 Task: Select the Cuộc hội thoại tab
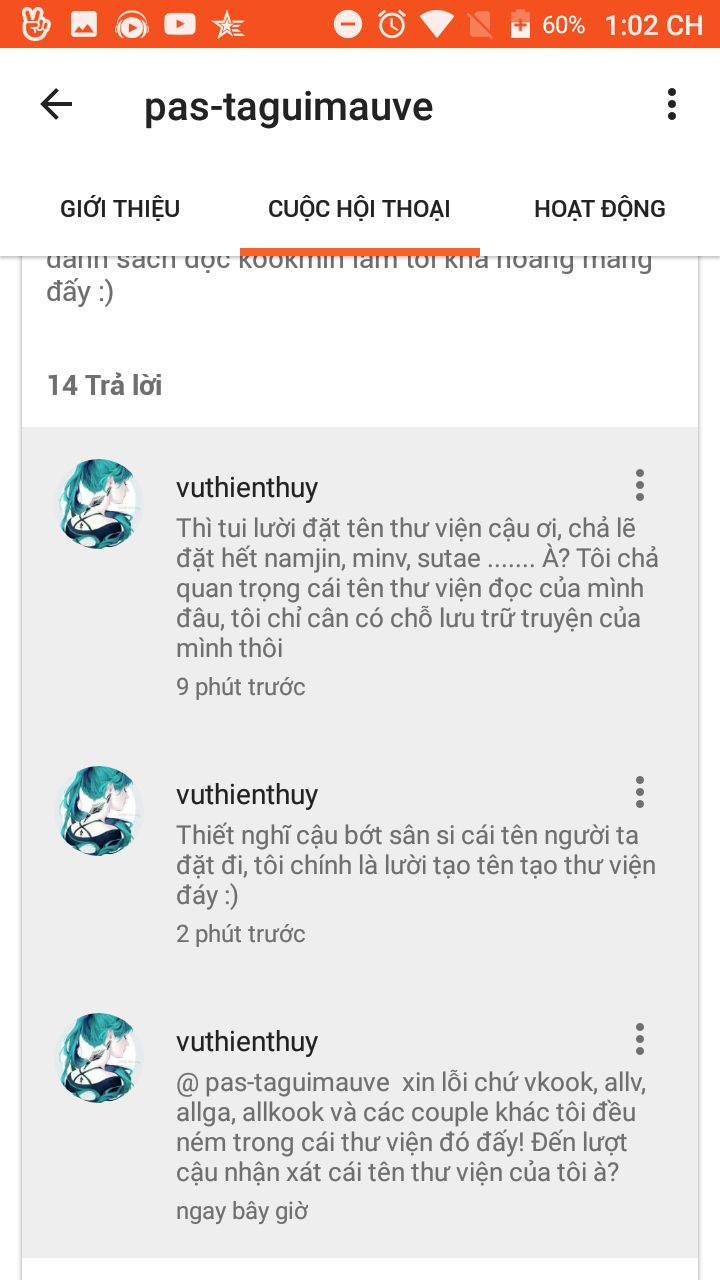359,209
